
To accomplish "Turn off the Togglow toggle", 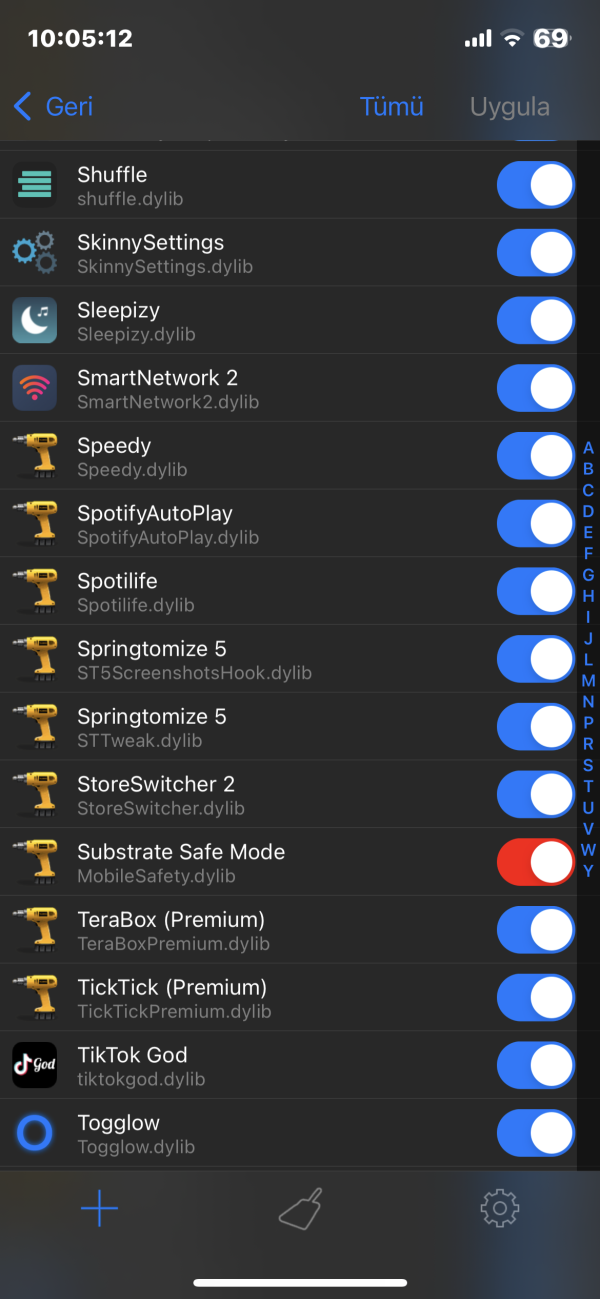I will point(535,1133).
